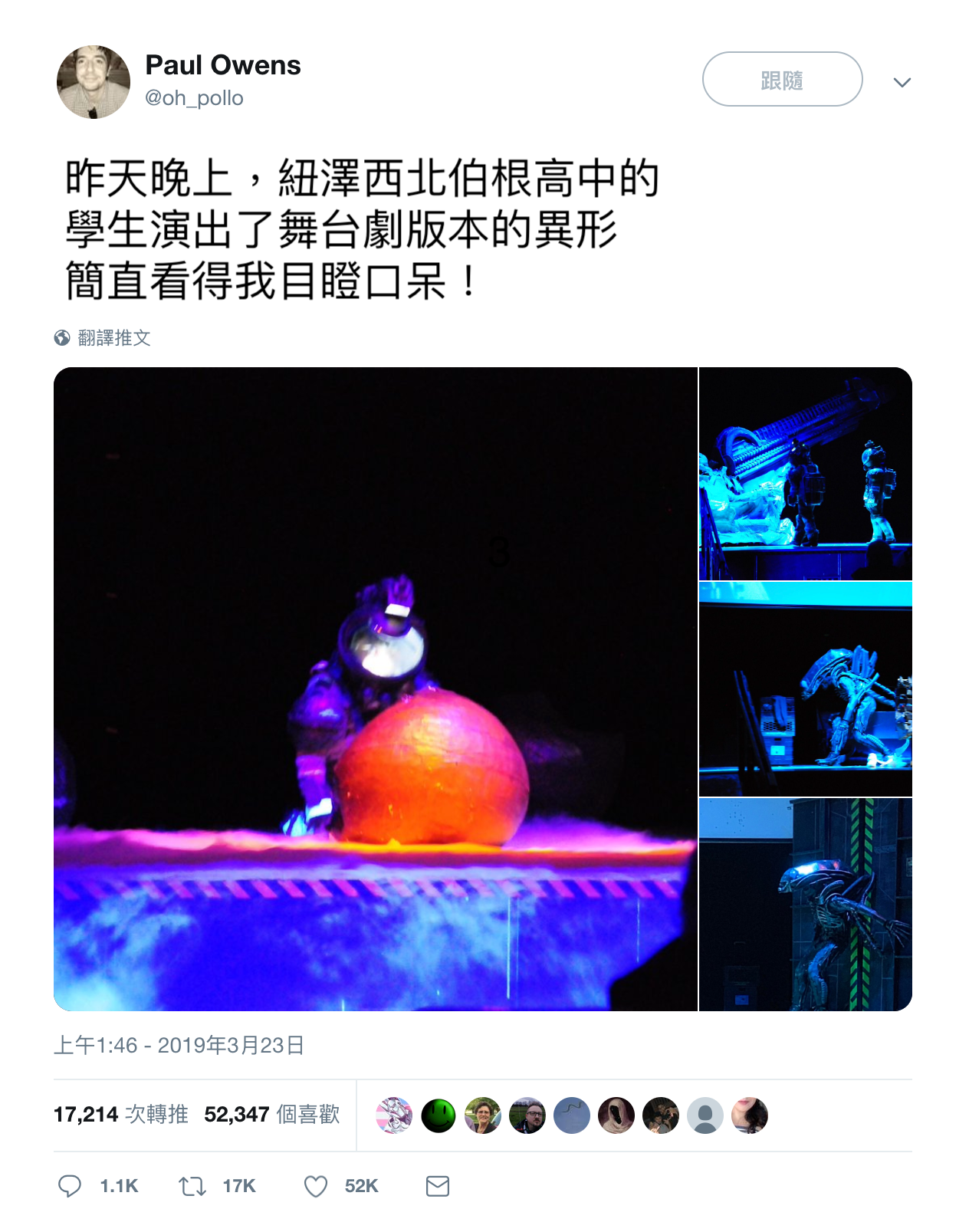
Task: View the 52,347 個喜歡 likes list
Action: 271,1114
